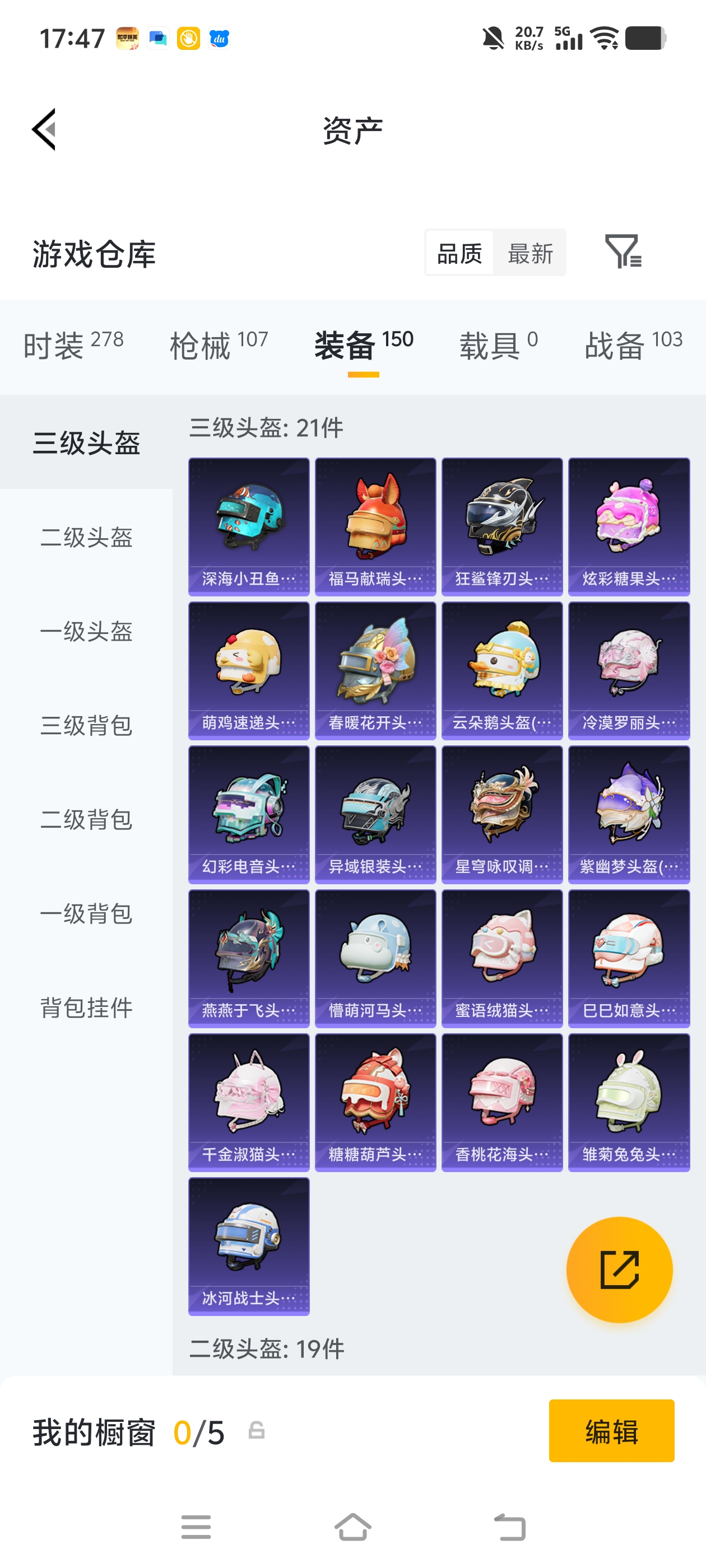706x1568 pixels.
Task: View the 狂鲨锋刃 helmet item
Action: [x=502, y=526]
